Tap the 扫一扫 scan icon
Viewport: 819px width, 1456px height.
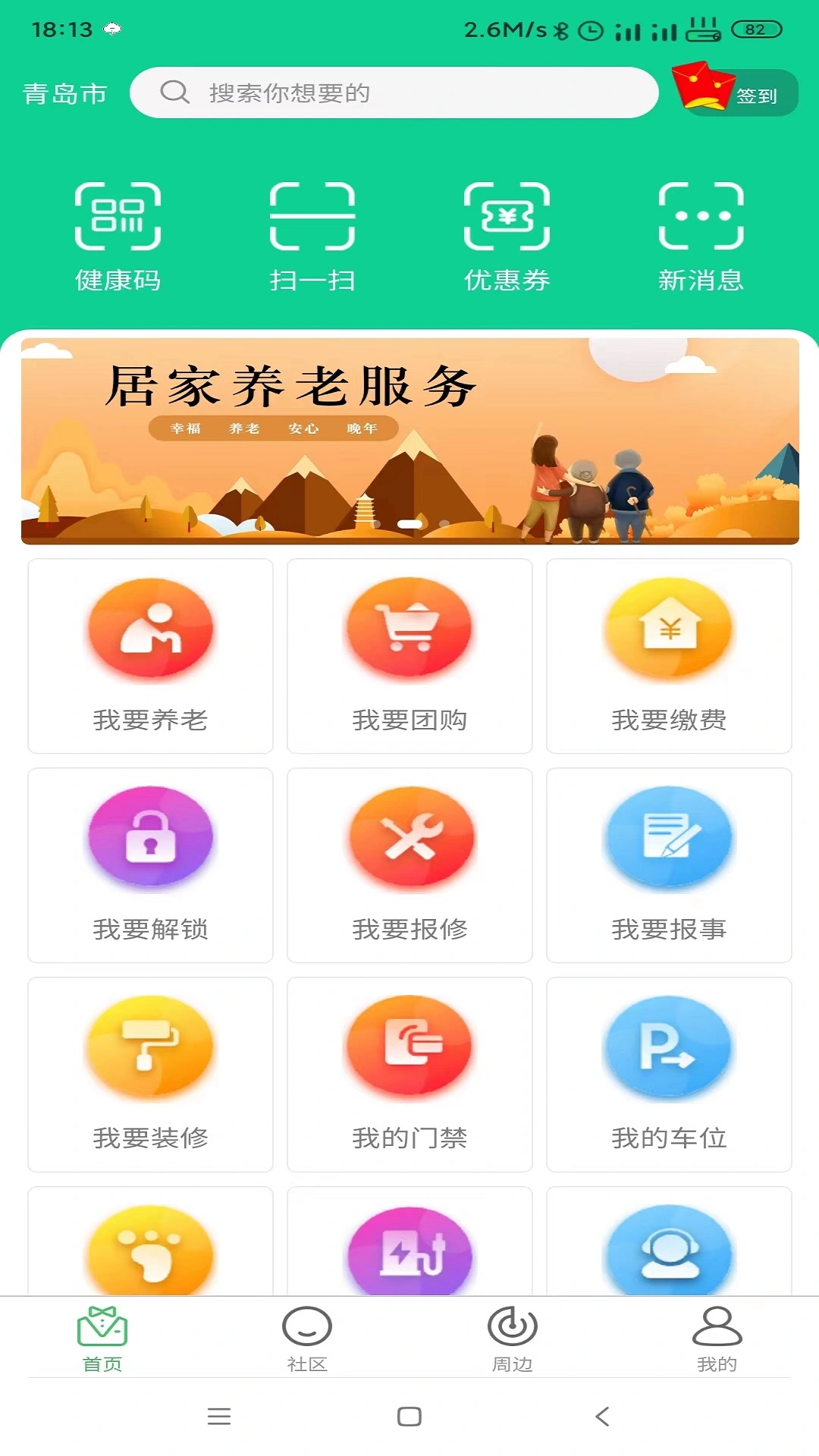[314, 235]
